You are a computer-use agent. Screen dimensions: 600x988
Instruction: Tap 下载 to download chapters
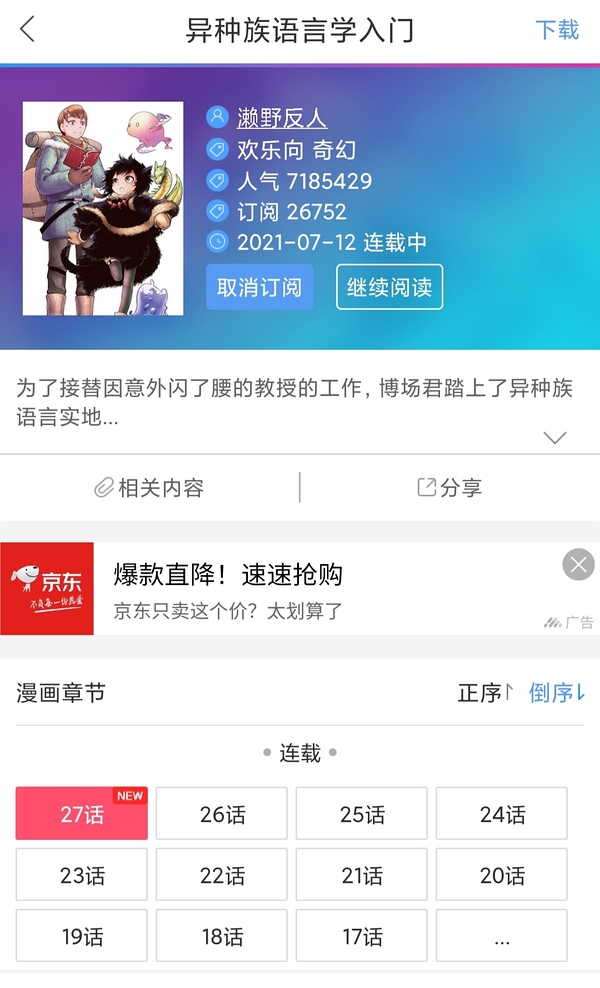click(557, 30)
